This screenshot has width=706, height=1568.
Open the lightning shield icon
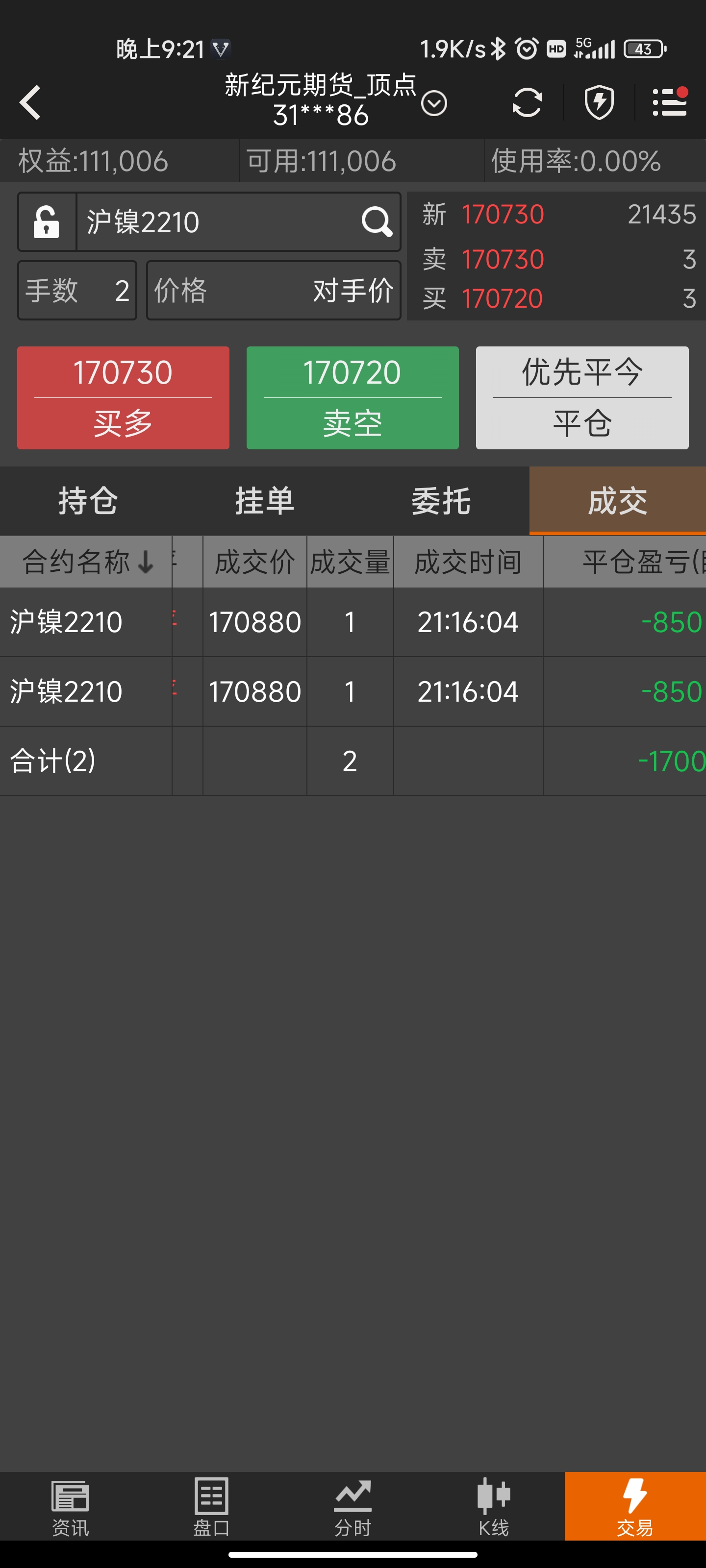pos(599,102)
